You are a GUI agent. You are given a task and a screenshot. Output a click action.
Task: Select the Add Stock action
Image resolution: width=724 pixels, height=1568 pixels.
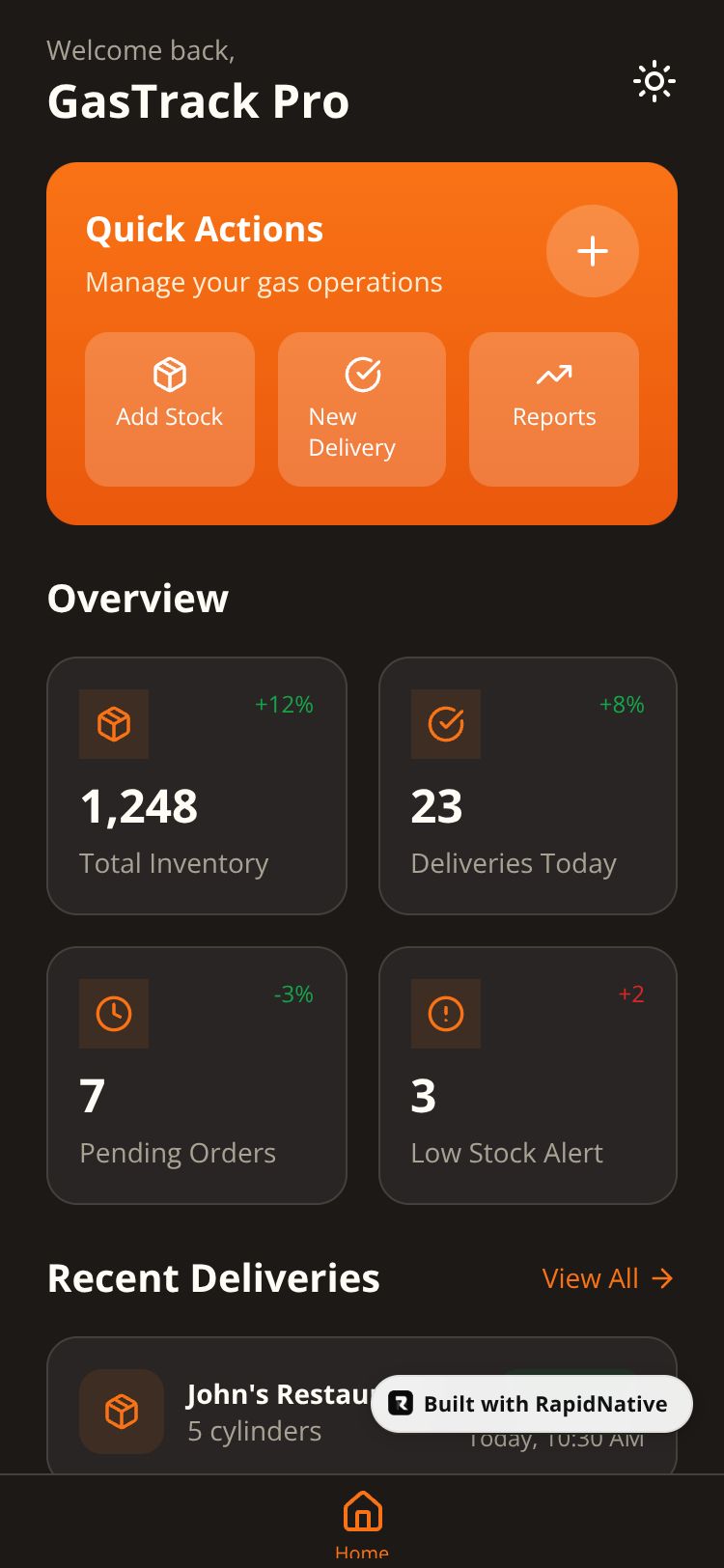[x=170, y=408]
